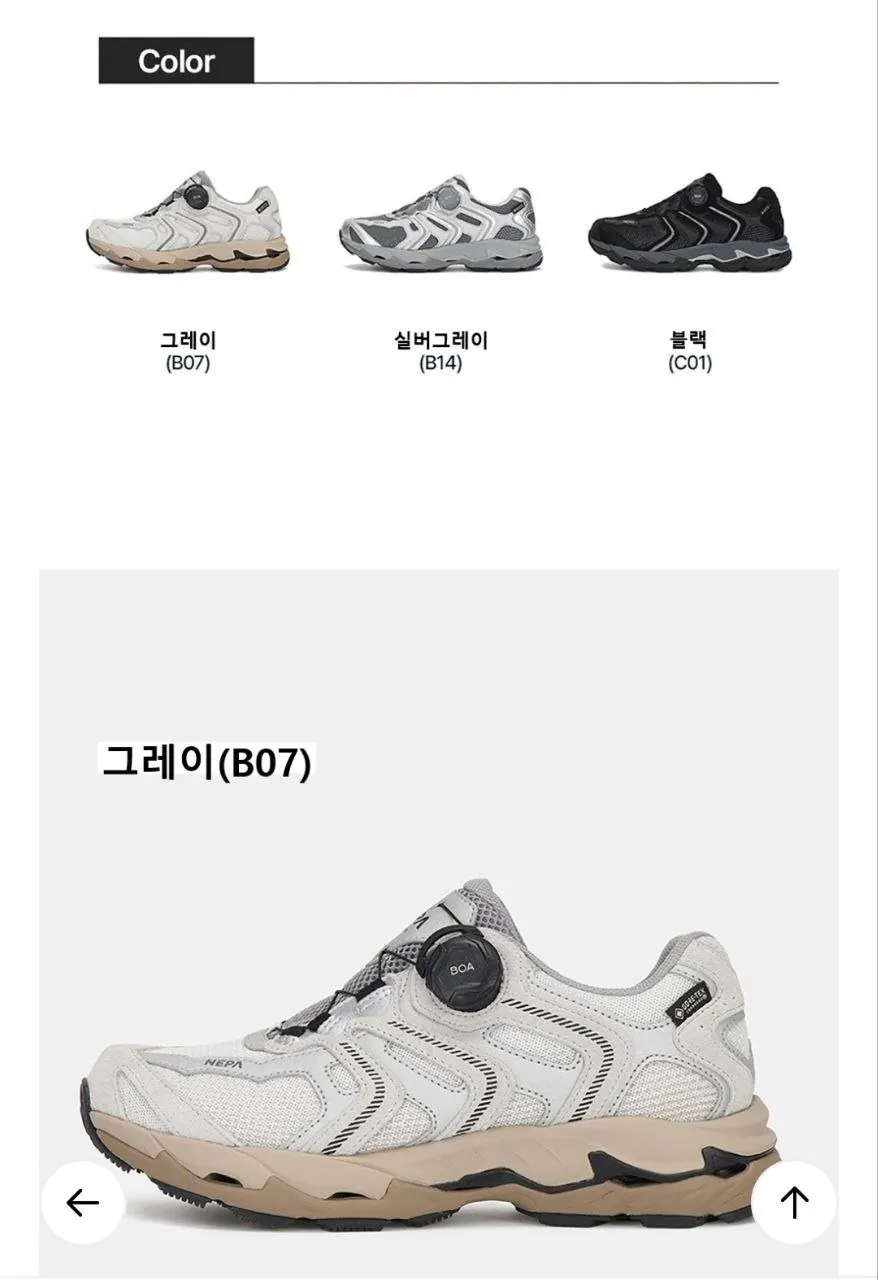This screenshot has height=1280, width=878.
Task: Click the (B14) color code label
Action: click(440, 364)
